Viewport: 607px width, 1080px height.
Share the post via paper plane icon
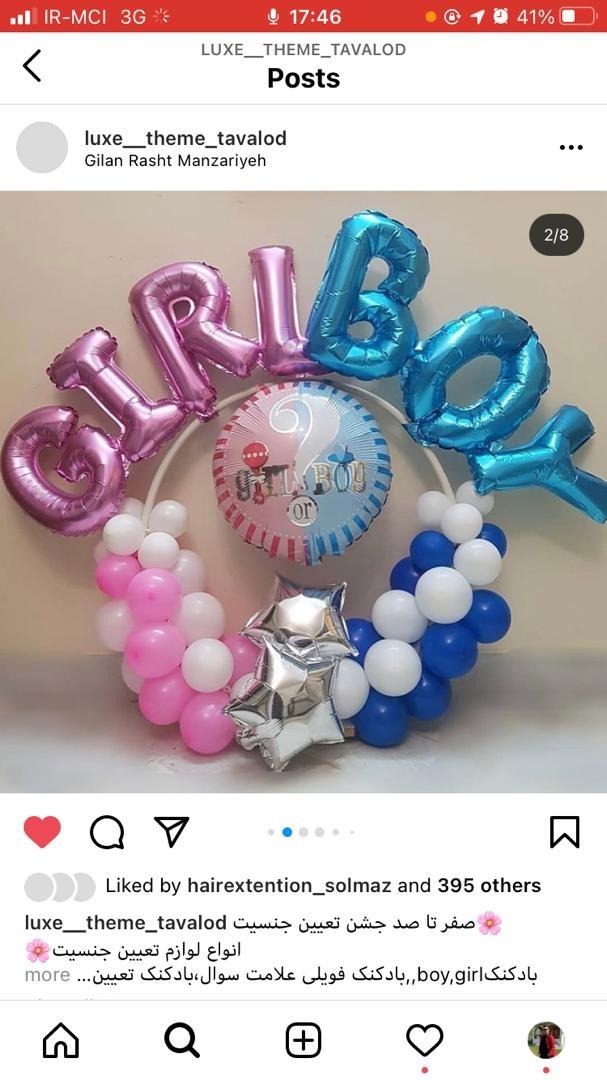point(171,831)
